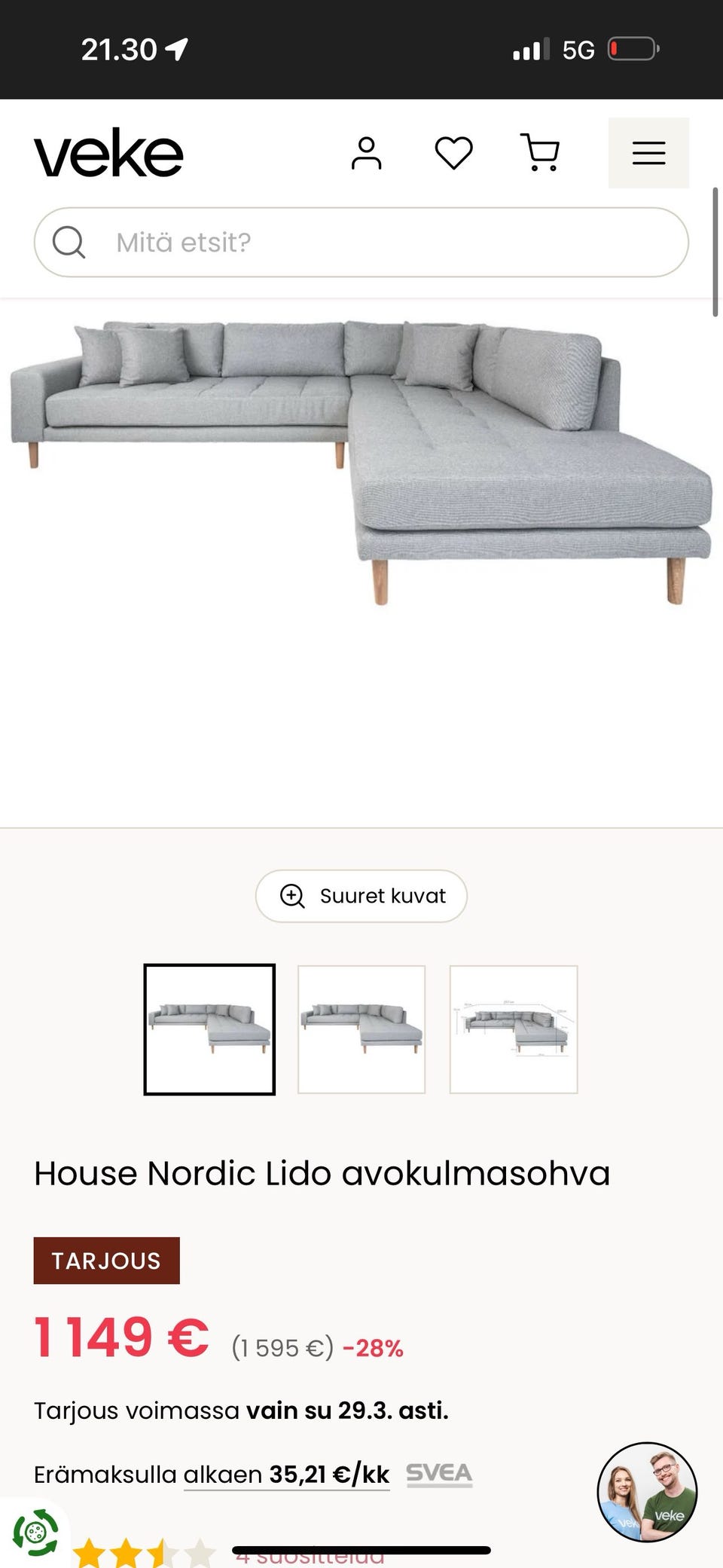Image resolution: width=723 pixels, height=1568 pixels.
Task: Tap the Suuret kuvat button
Action: (361, 895)
